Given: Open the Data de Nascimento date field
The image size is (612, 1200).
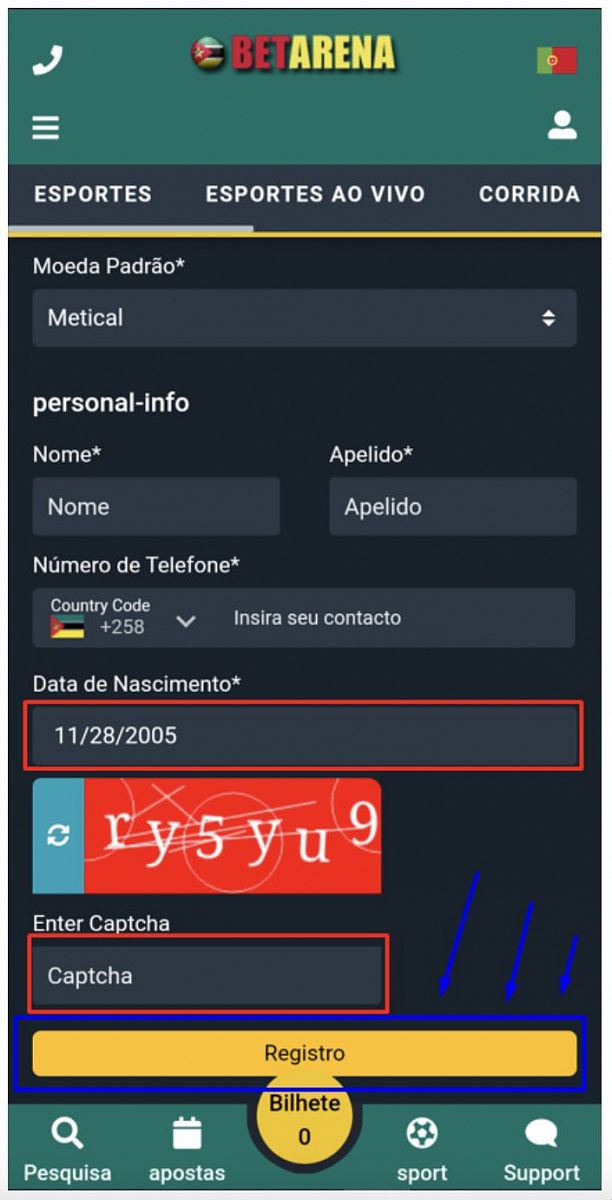Looking at the screenshot, I should pos(304,736).
